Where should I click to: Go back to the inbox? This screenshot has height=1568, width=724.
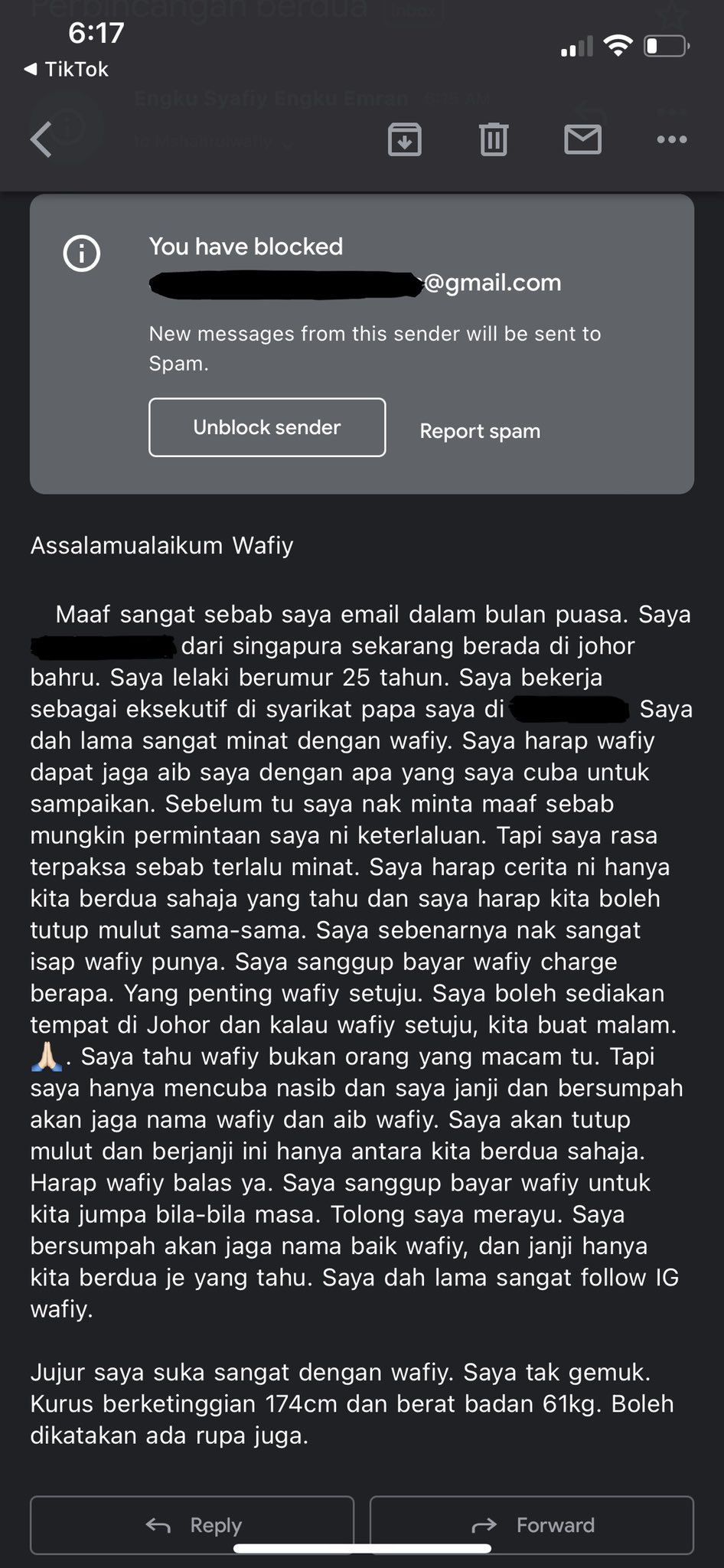click(41, 140)
